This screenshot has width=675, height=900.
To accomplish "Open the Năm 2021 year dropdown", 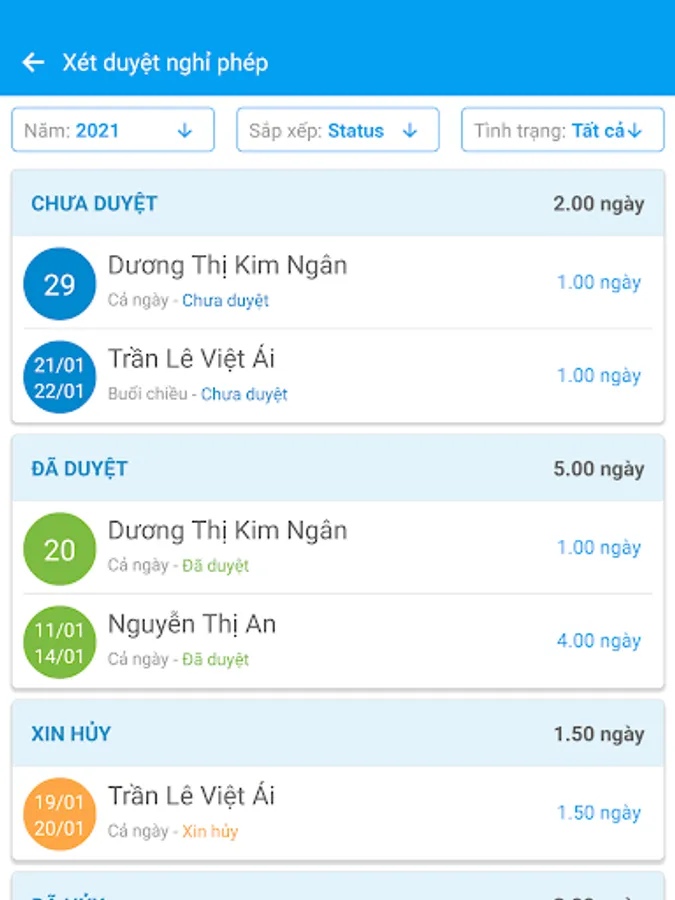I will click(113, 131).
